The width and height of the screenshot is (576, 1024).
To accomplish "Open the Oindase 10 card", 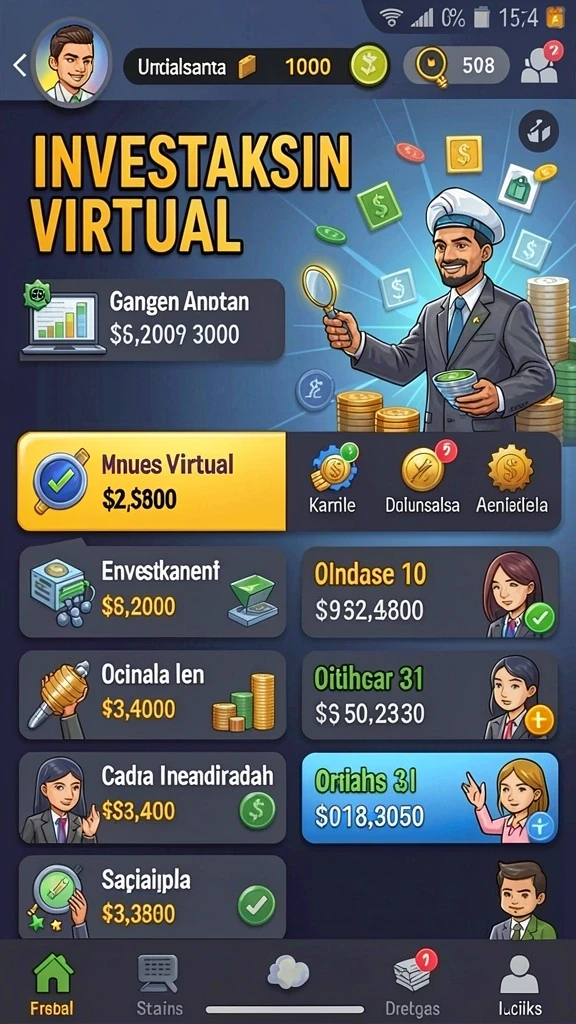I will pos(430,592).
